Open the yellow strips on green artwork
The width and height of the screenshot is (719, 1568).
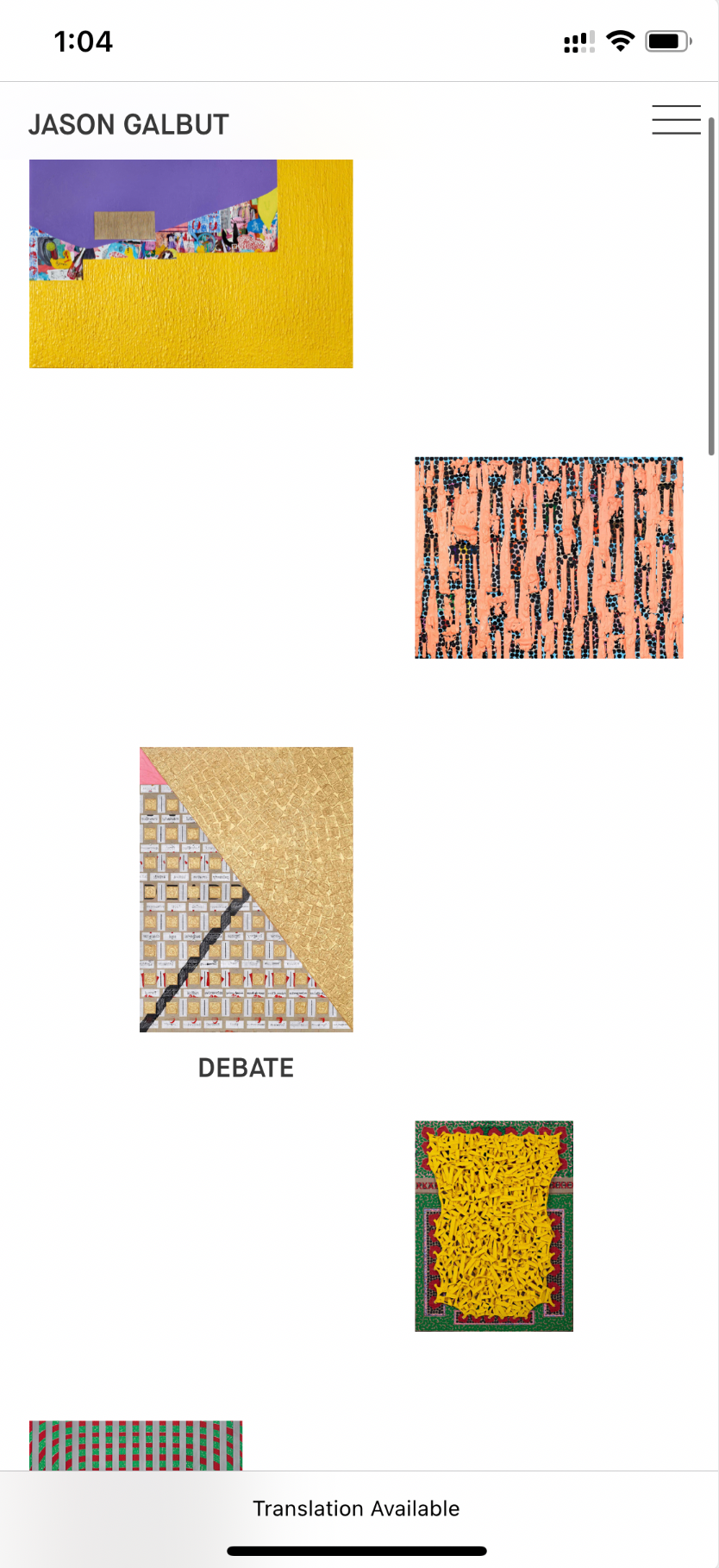pyautogui.click(x=493, y=1226)
